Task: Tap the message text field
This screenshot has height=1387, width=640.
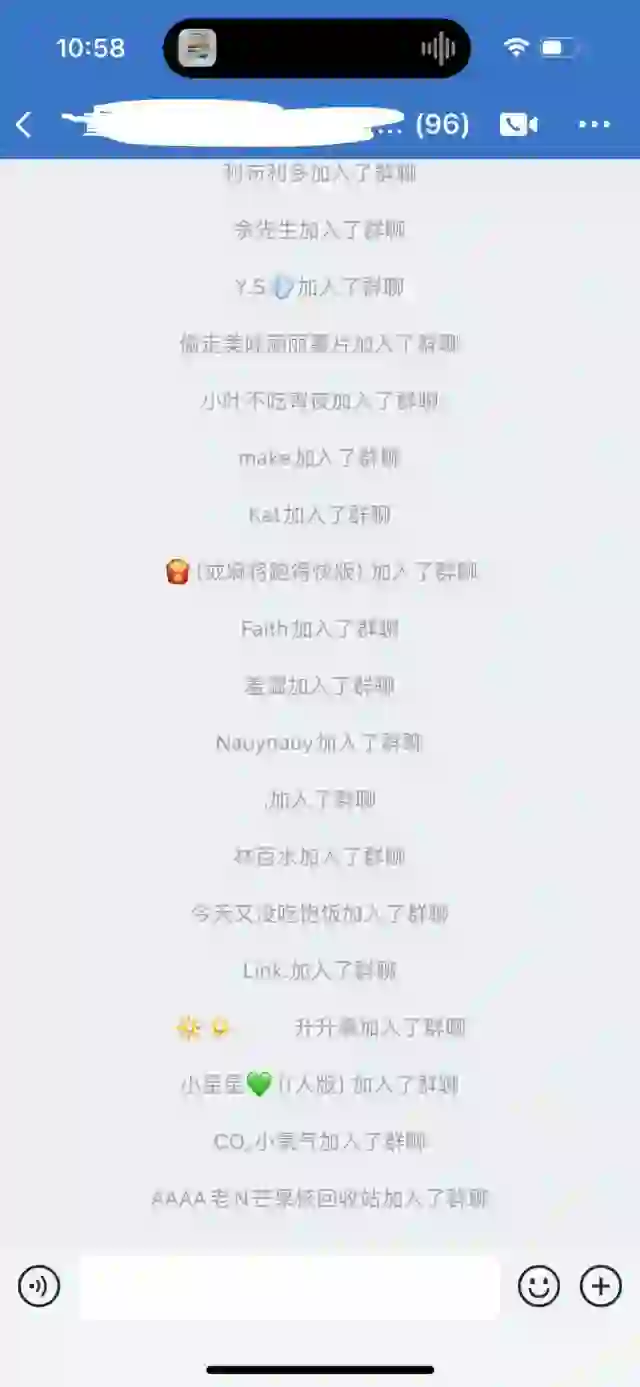Action: pos(289,1287)
